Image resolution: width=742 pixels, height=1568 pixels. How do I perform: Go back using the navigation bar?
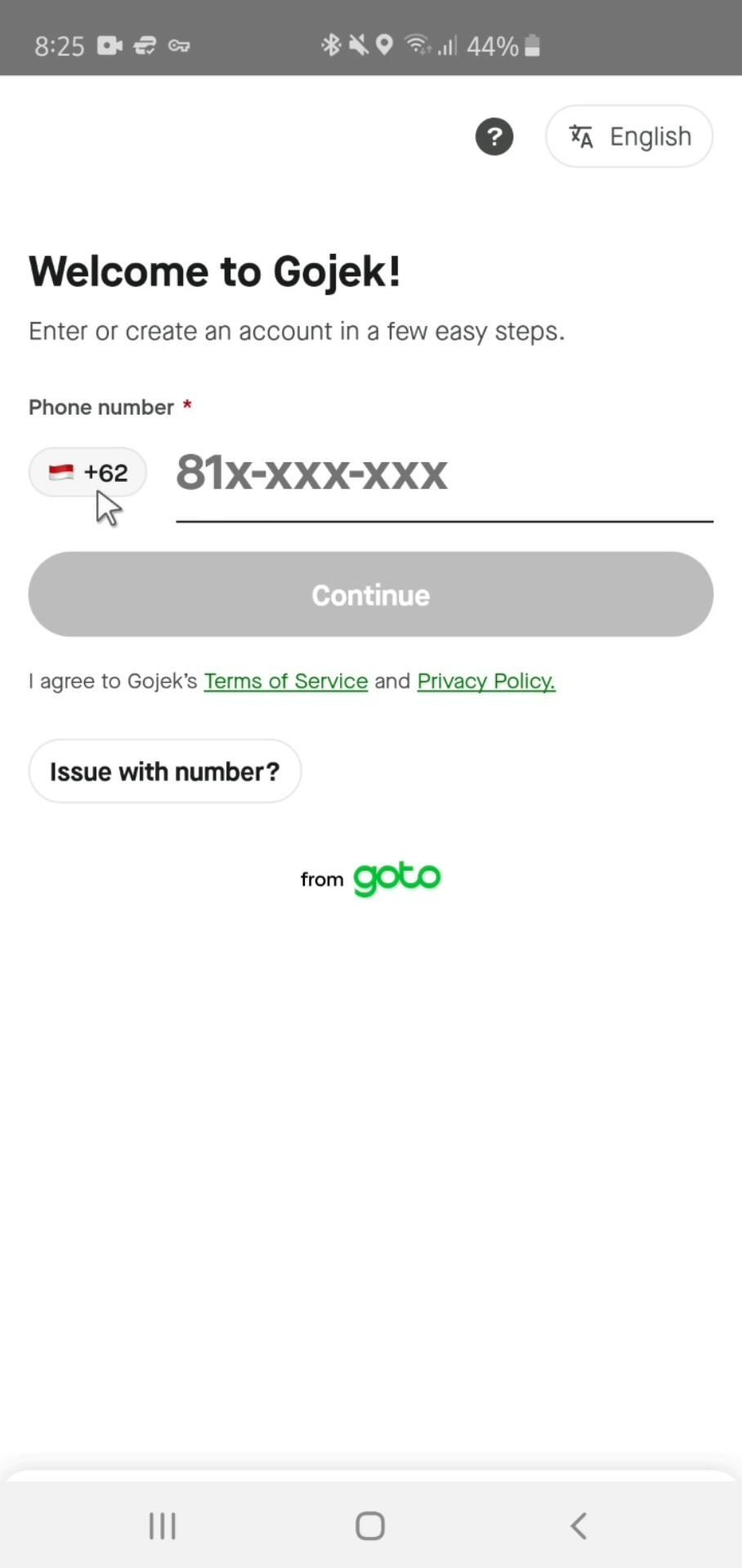579,1526
